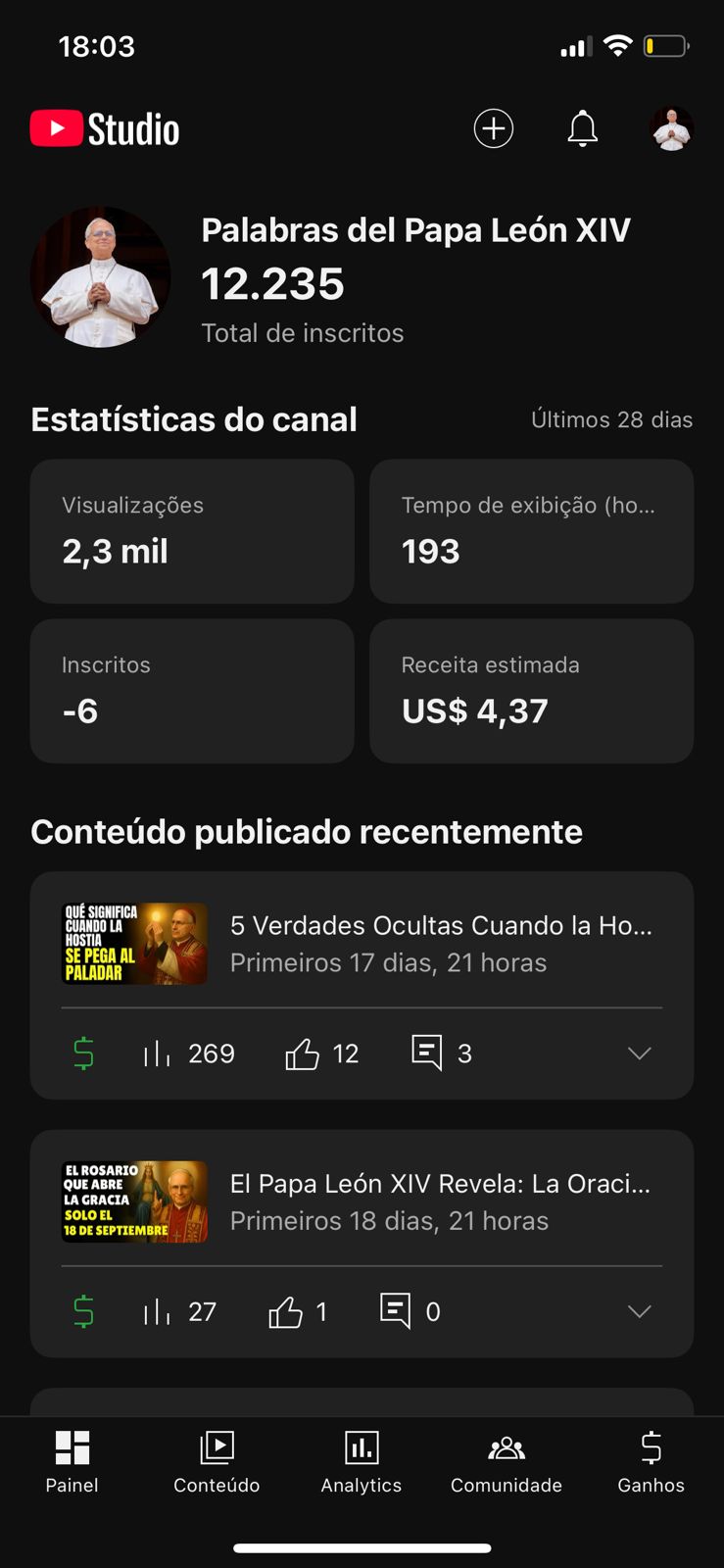Open the Ganhos tab

pos(651,1460)
